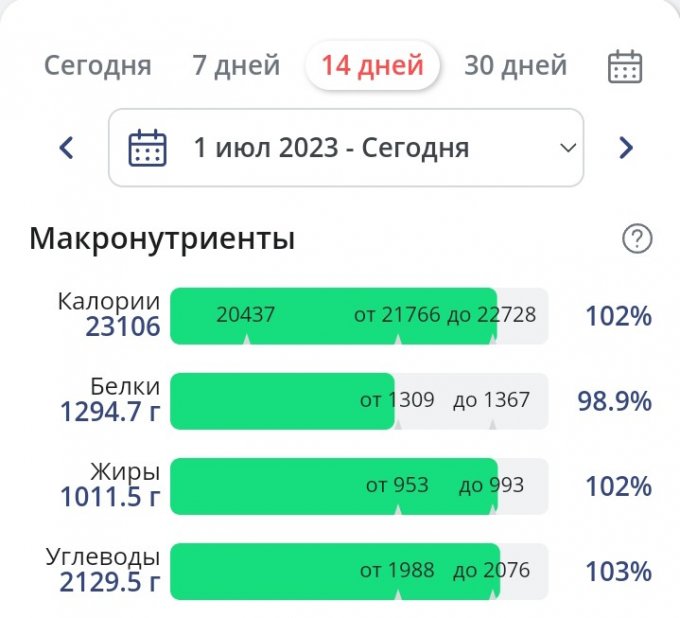This screenshot has width=680, height=618.
Task: Open the custom calendar date picker icon
Action: coord(625,67)
